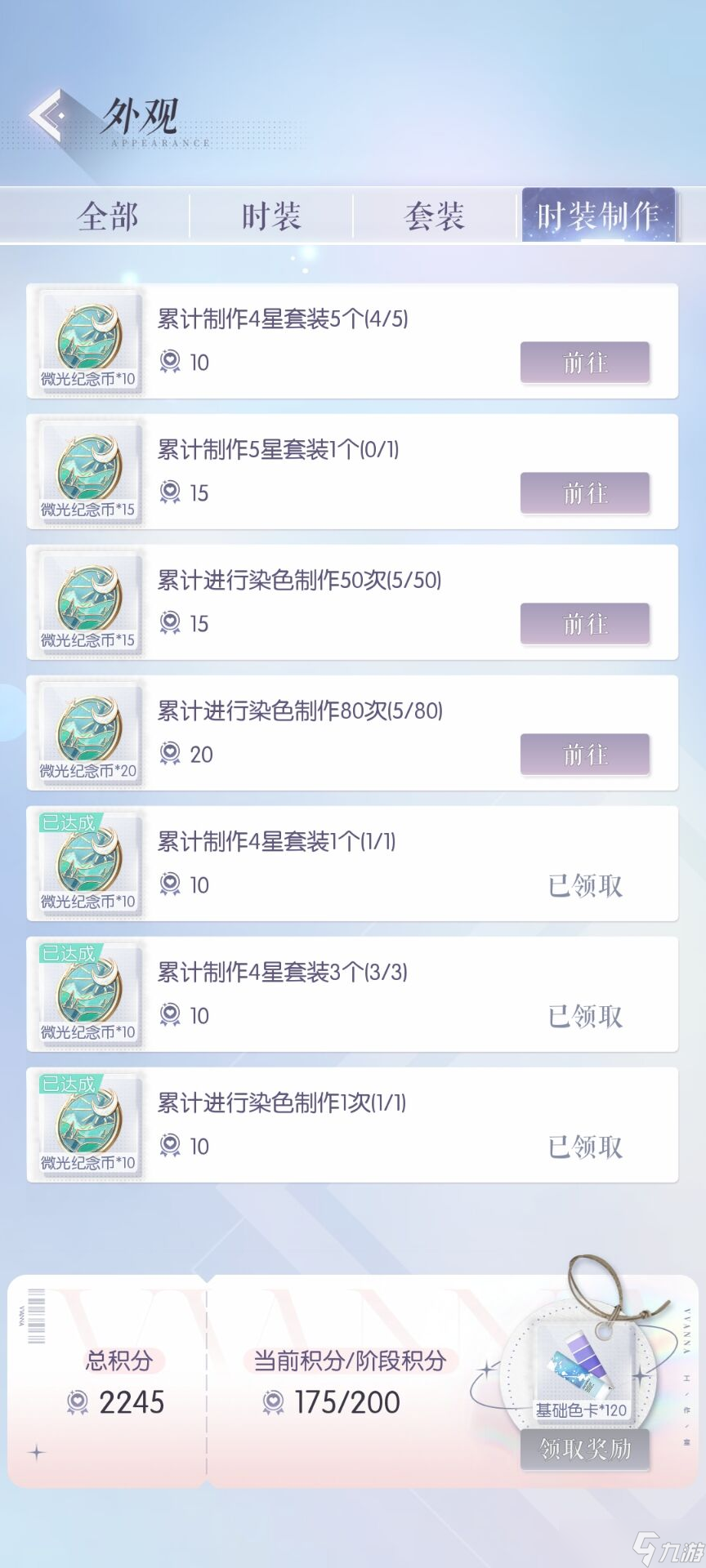Tap 前往 for 累计制作5星套装1个
706x1568 pixels.
click(x=584, y=493)
